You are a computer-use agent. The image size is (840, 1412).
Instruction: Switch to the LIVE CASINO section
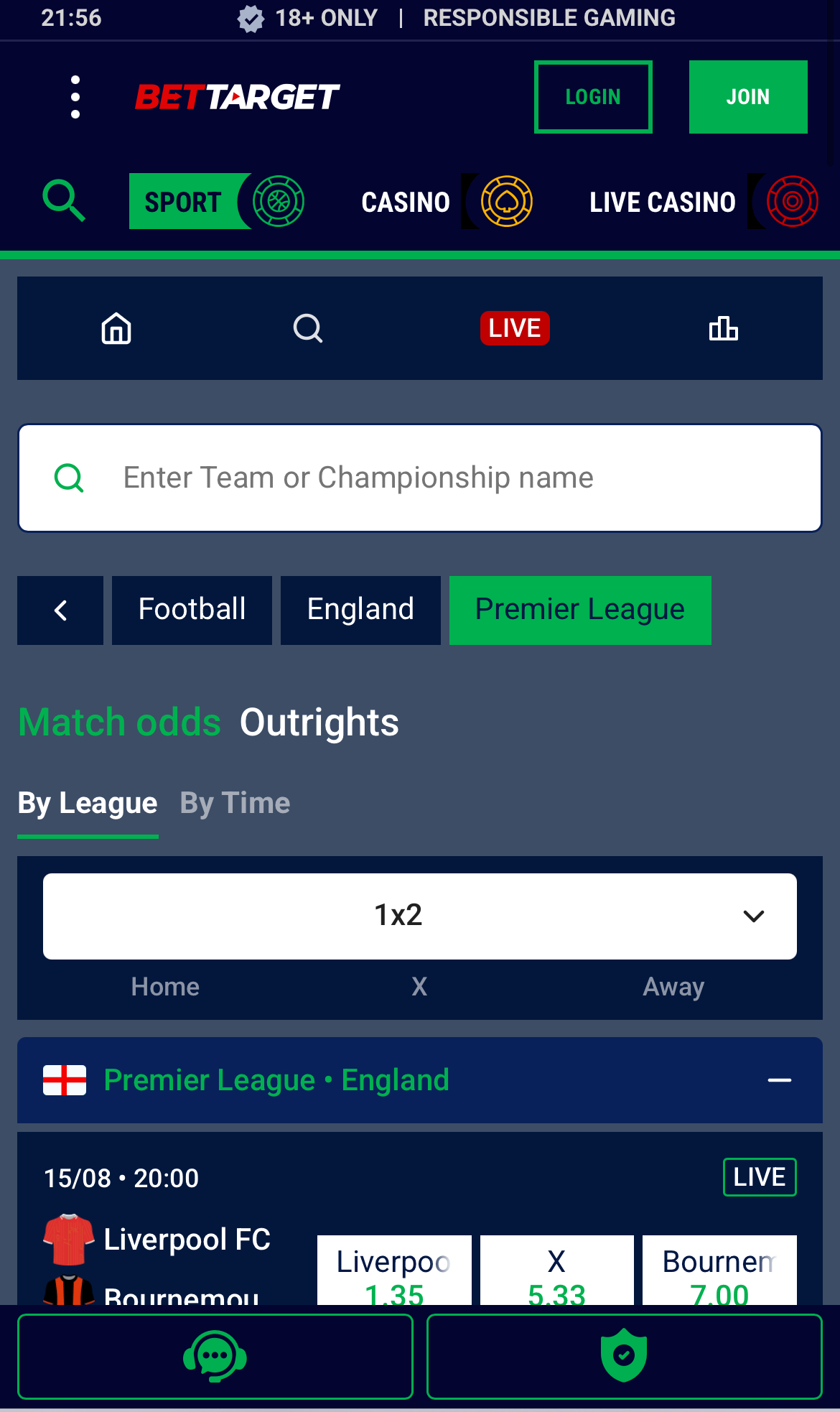pos(702,202)
